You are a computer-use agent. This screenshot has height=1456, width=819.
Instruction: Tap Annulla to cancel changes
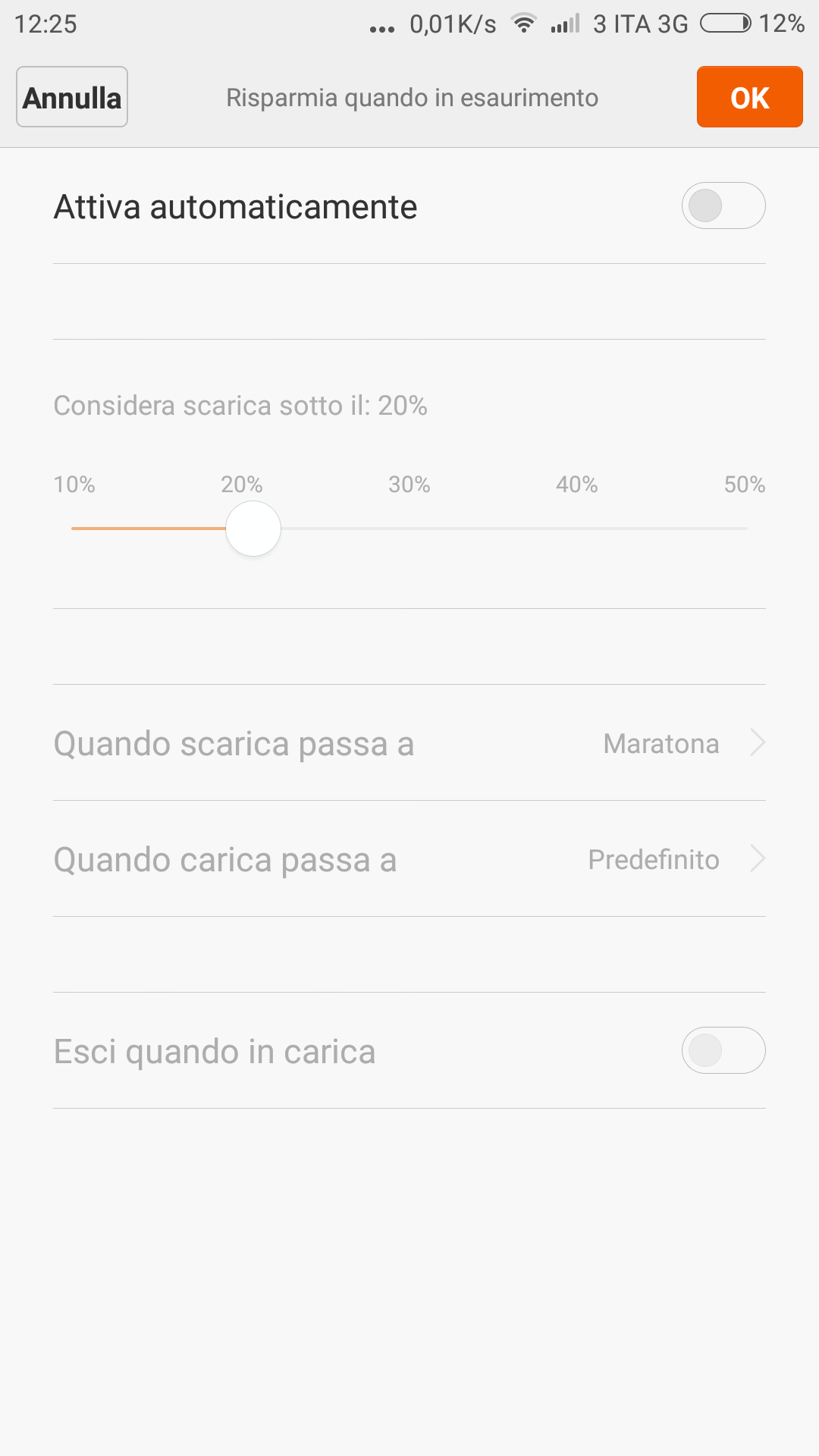[x=72, y=97]
